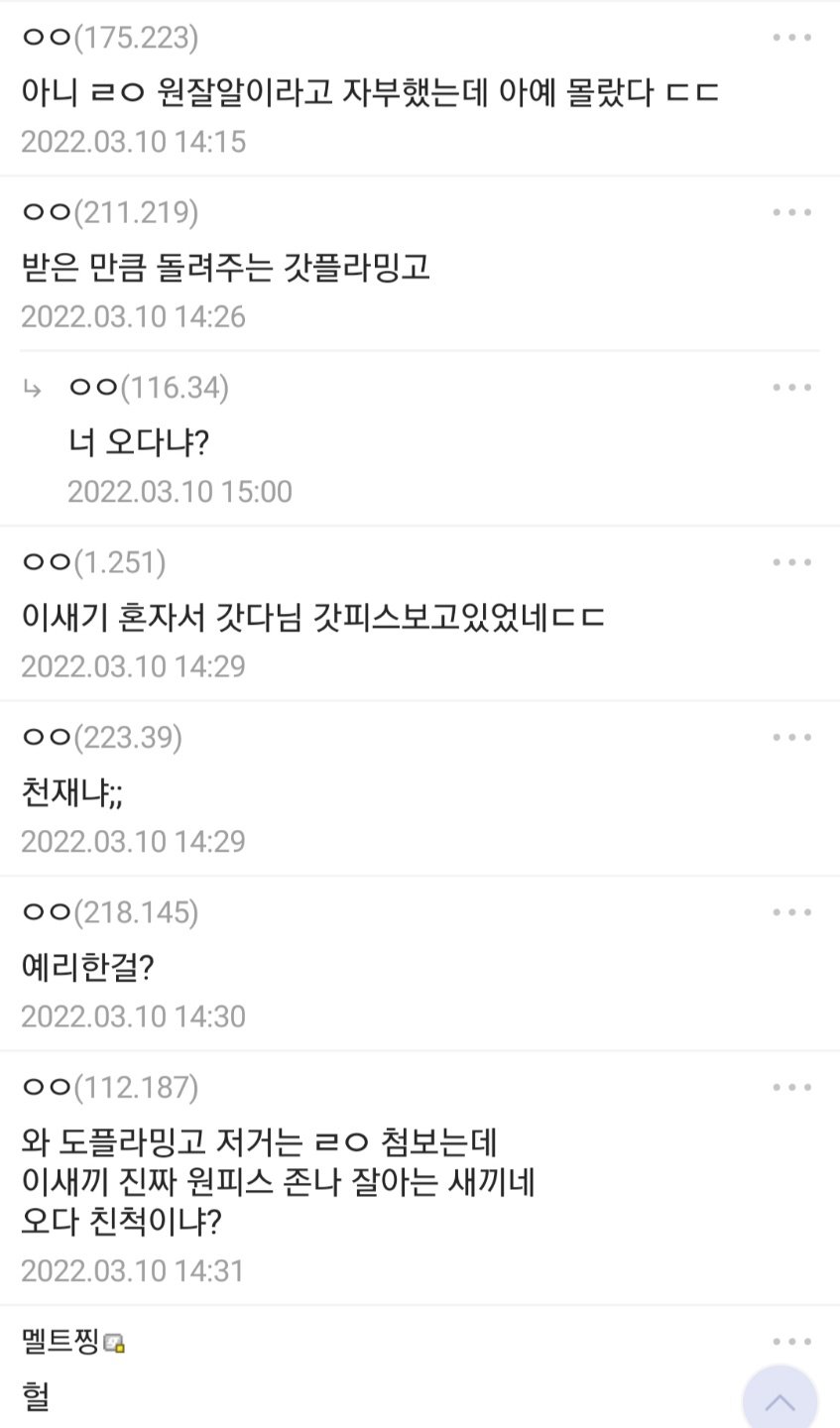Show more options for ㅇㅇ(1.251) comment
The width and height of the screenshot is (840, 1428).
click(x=792, y=562)
